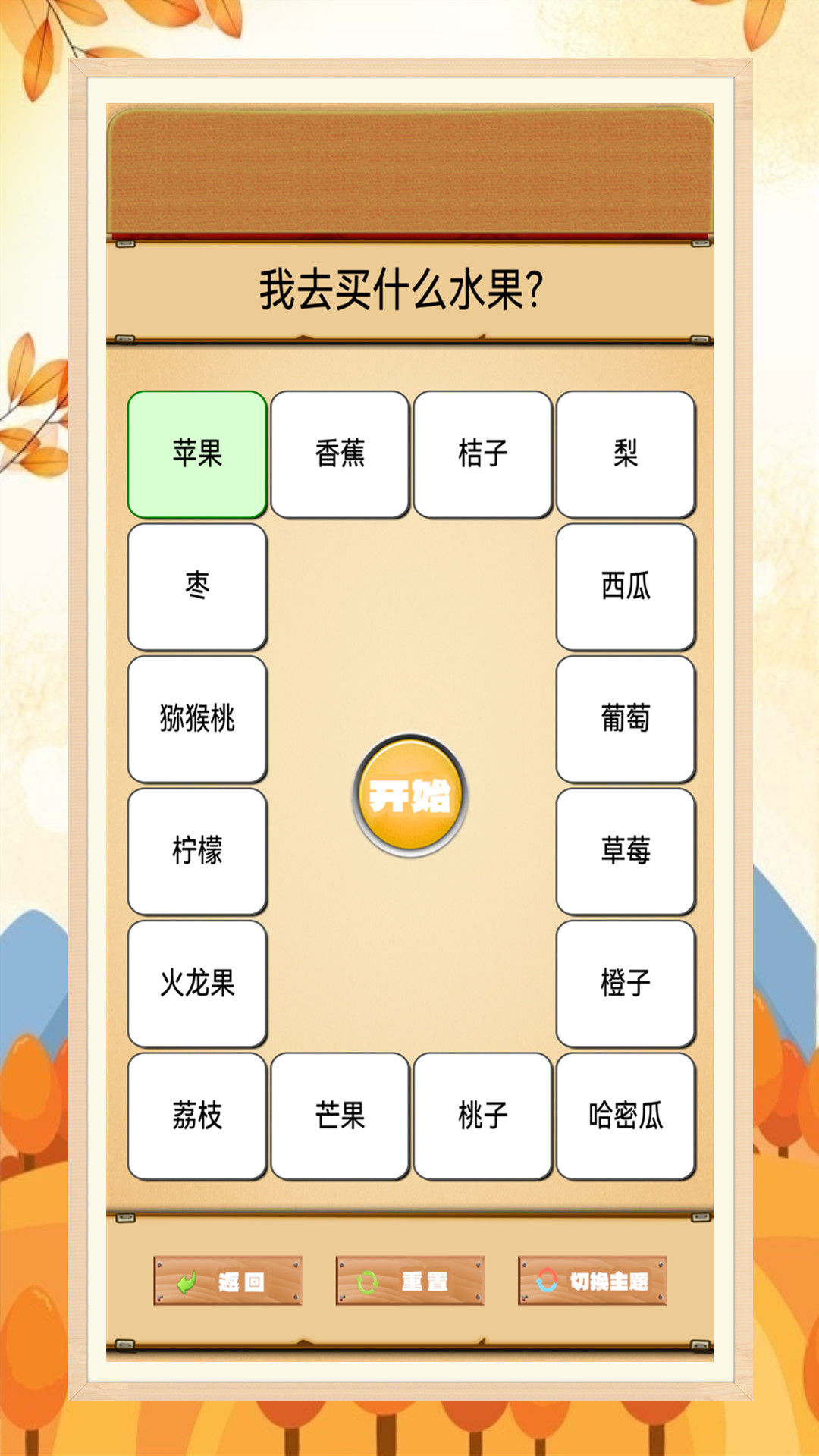This screenshot has height=1456, width=819.
Task: Reset the choices with 重置
Action: [x=409, y=1281]
